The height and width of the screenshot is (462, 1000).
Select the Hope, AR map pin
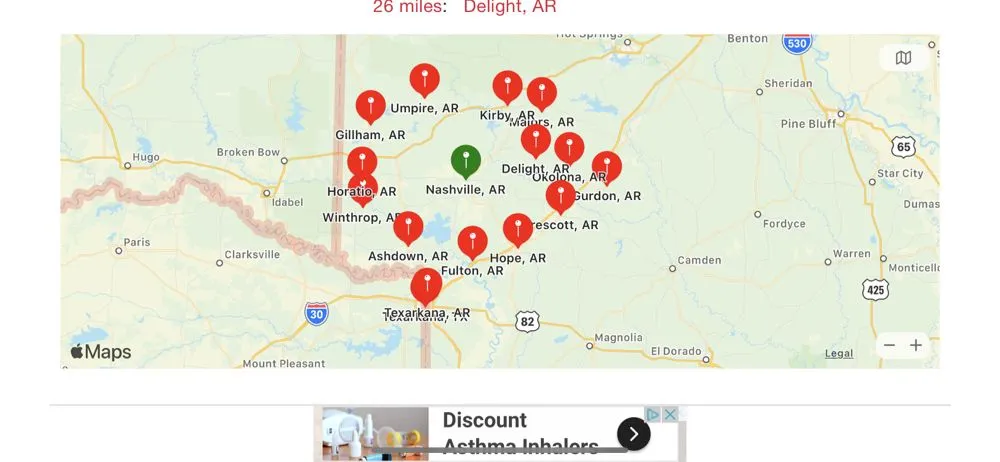tap(517, 228)
